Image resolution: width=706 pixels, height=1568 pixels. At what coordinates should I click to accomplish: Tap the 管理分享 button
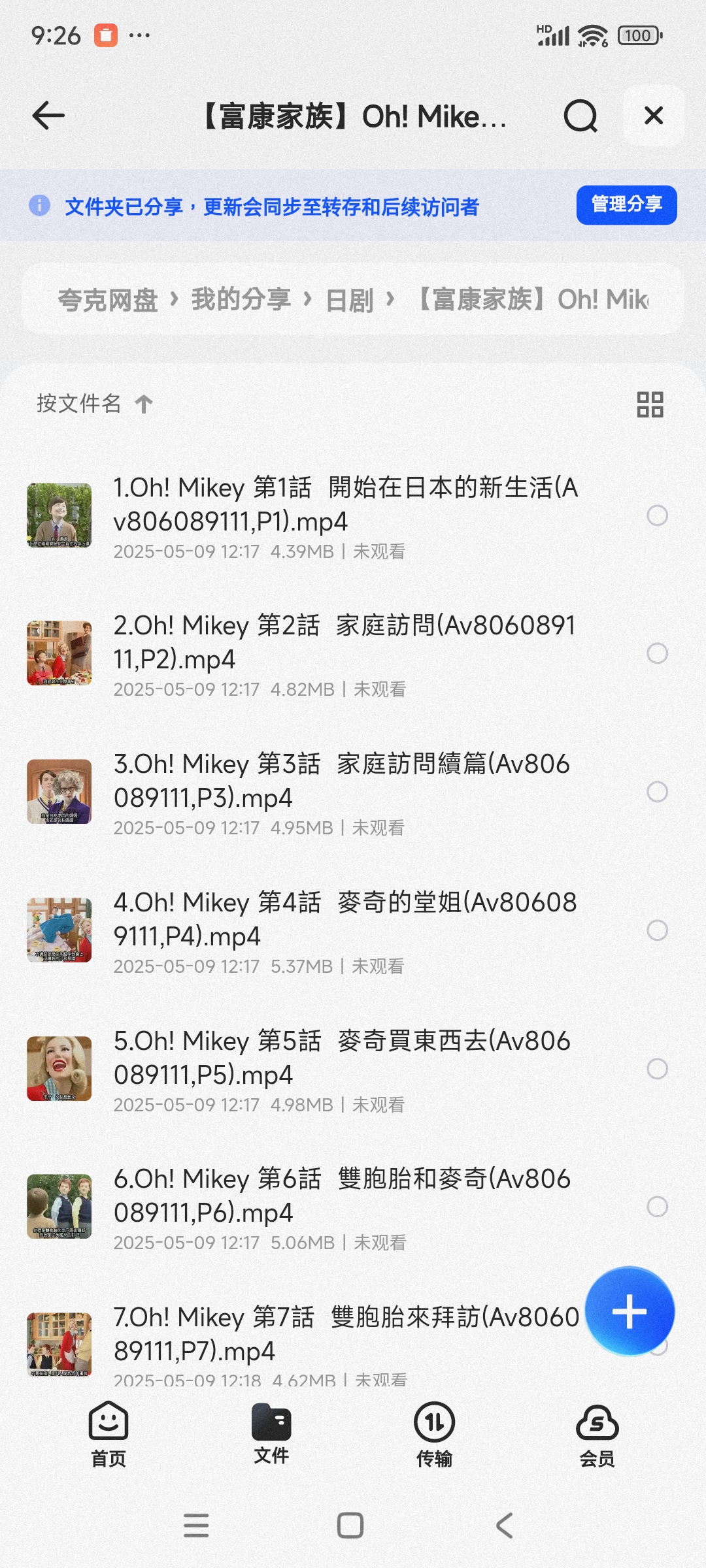pyautogui.click(x=626, y=205)
